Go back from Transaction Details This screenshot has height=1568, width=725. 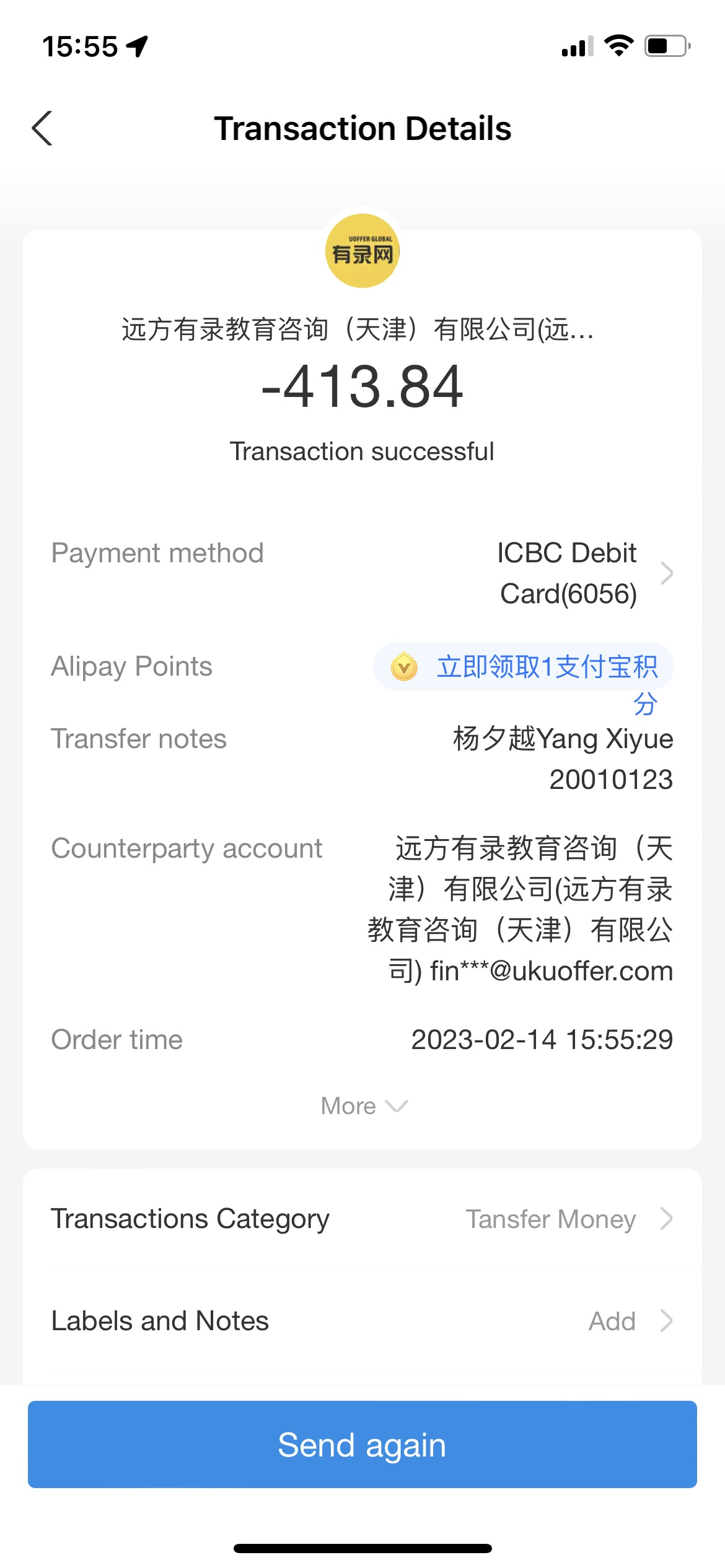click(x=42, y=129)
